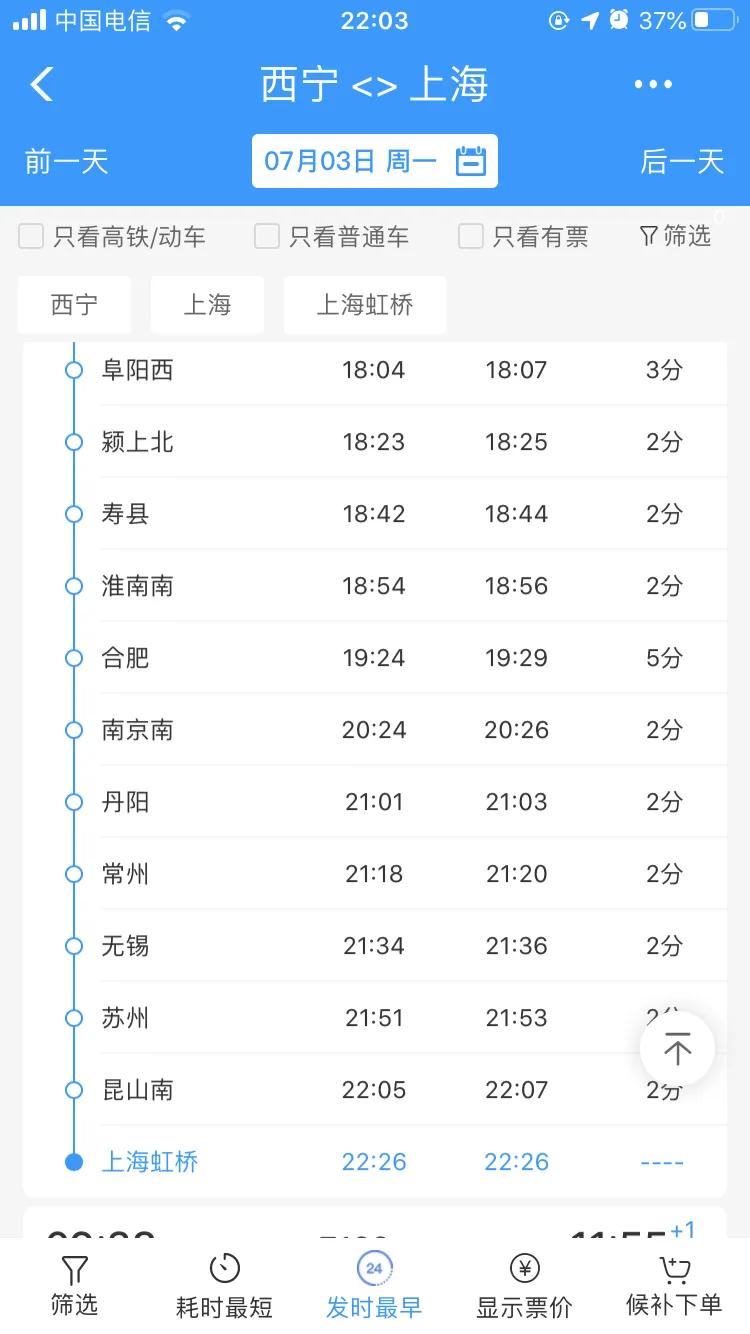The image size is (750, 1334).
Task: Open the 07月03日 周一 date selector
Action: 375,159
